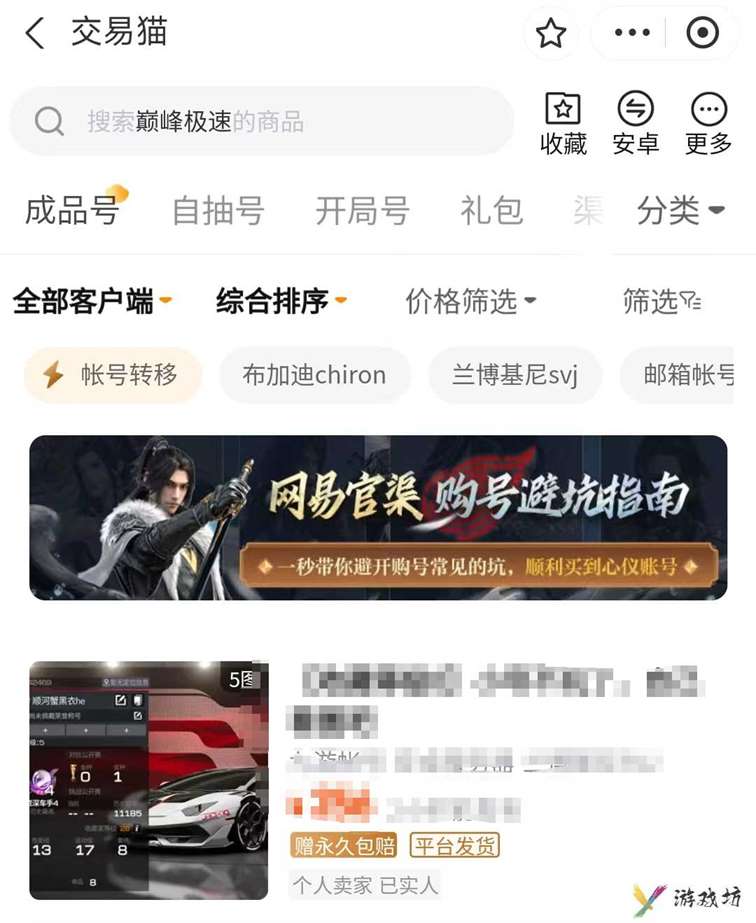Screen dimensions: 756x923
Task: Select the 成品号 tab
Action: tap(72, 210)
